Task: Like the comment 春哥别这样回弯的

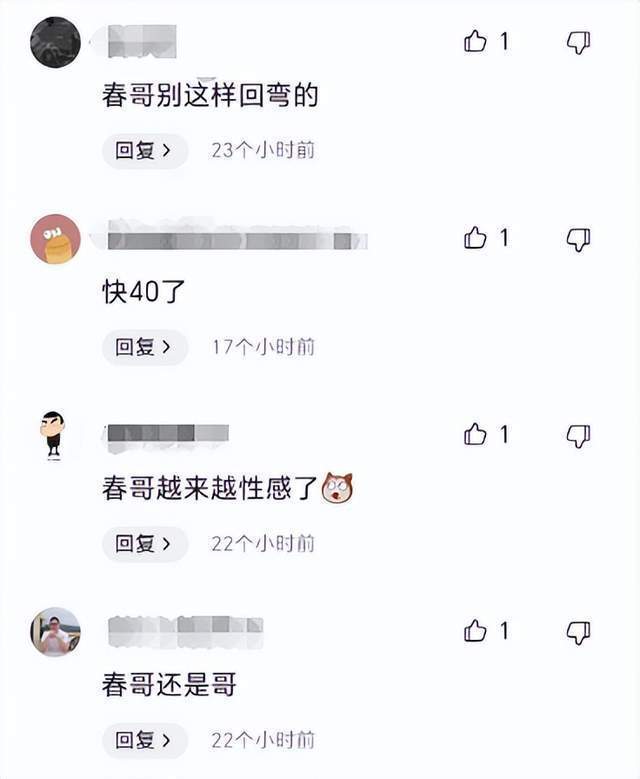Action: pyautogui.click(x=475, y=41)
